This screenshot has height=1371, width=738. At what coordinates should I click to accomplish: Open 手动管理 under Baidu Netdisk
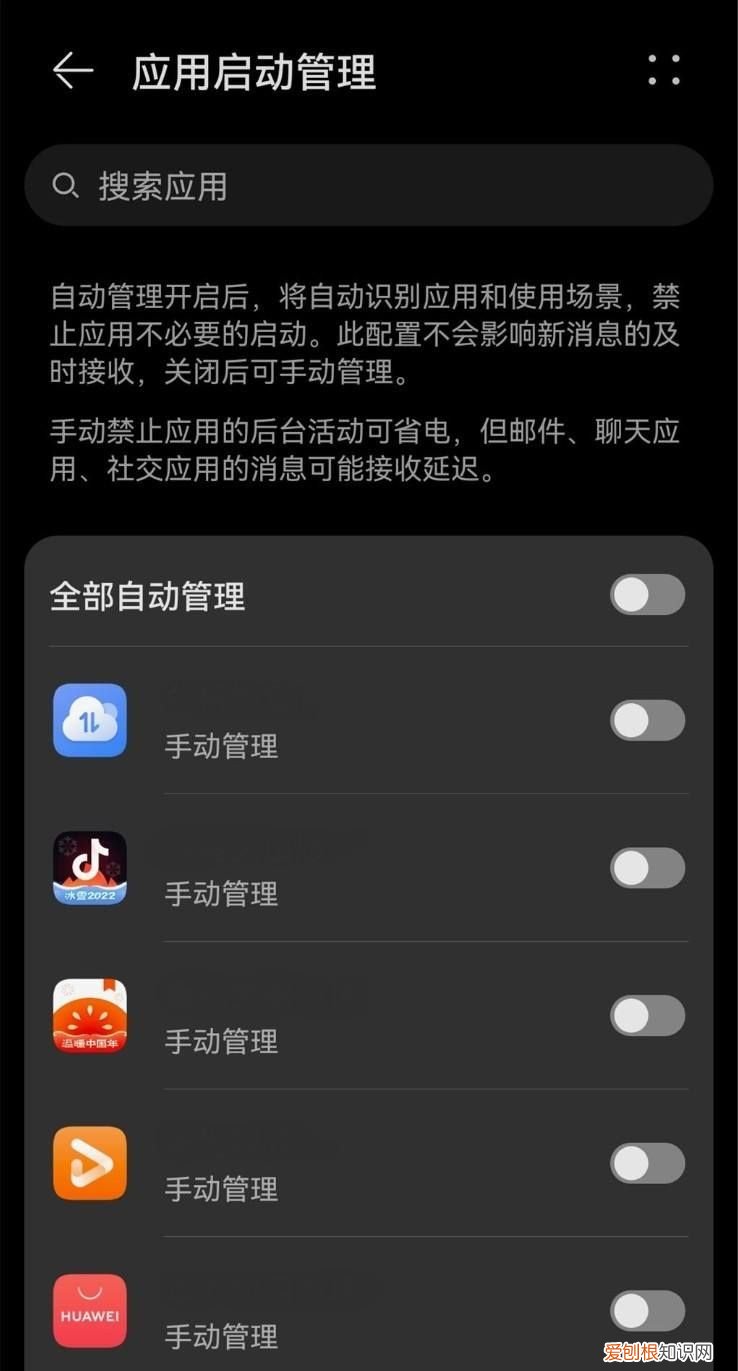point(221,746)
